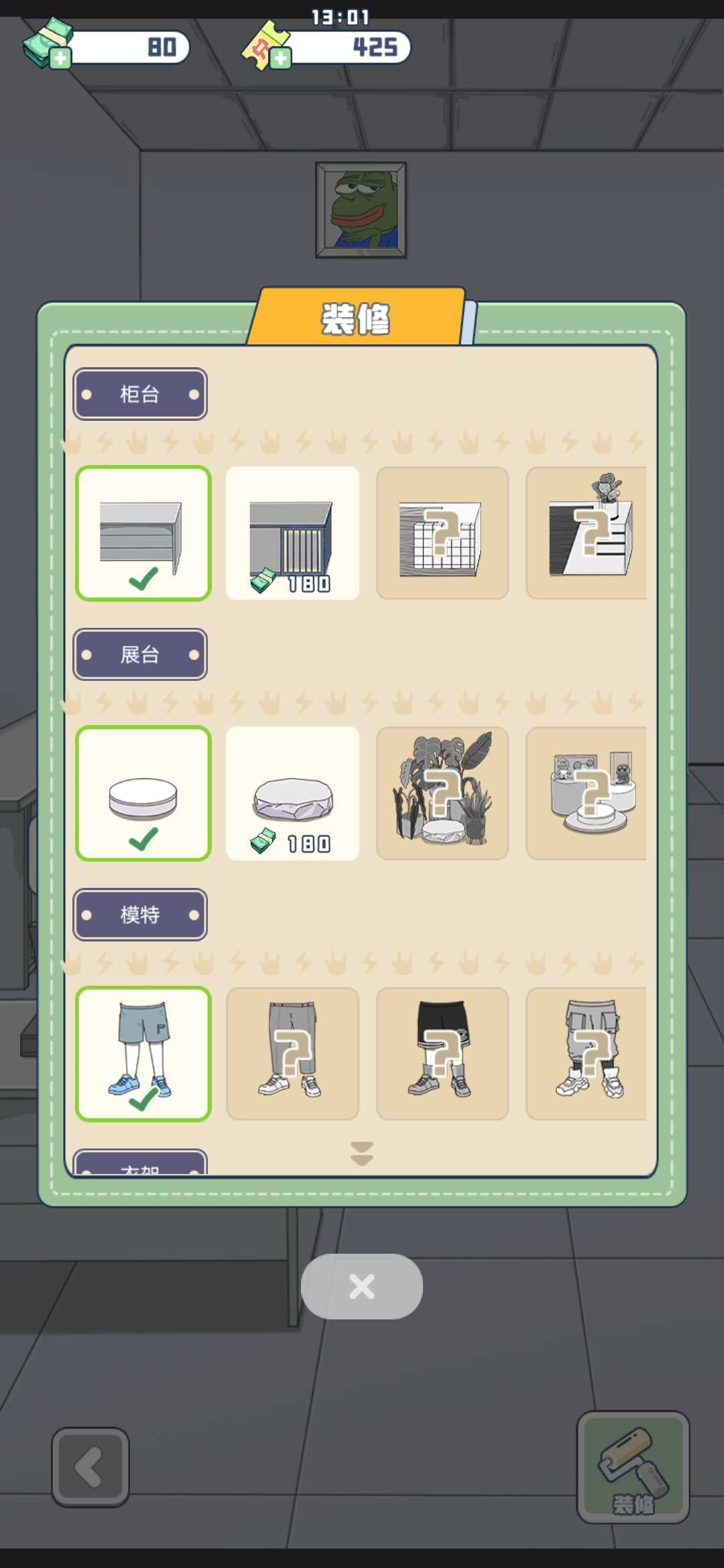Tap the 模特 section header
Viewport: 724px width, 1568px height.
click(139, 915)
